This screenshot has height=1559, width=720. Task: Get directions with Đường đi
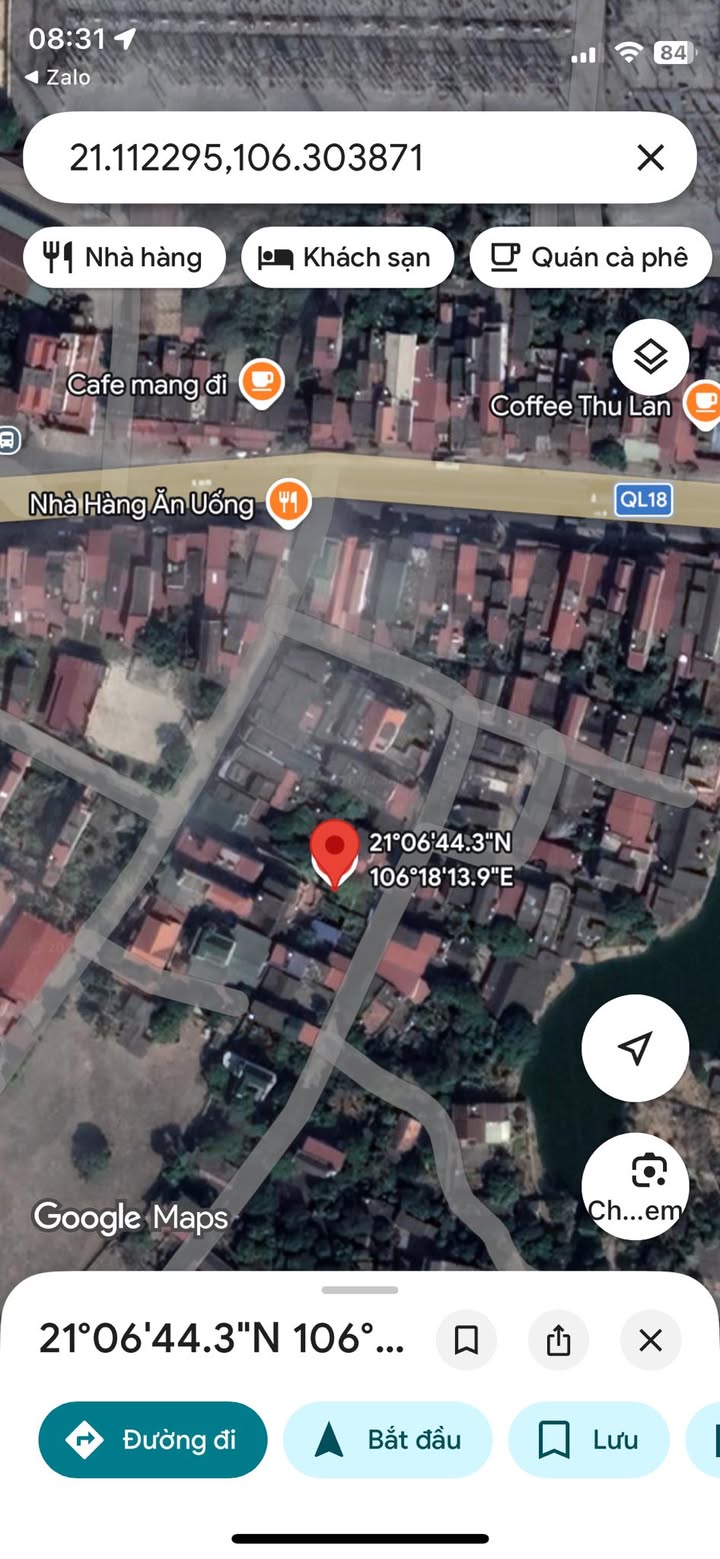[x=153, y=1440]
